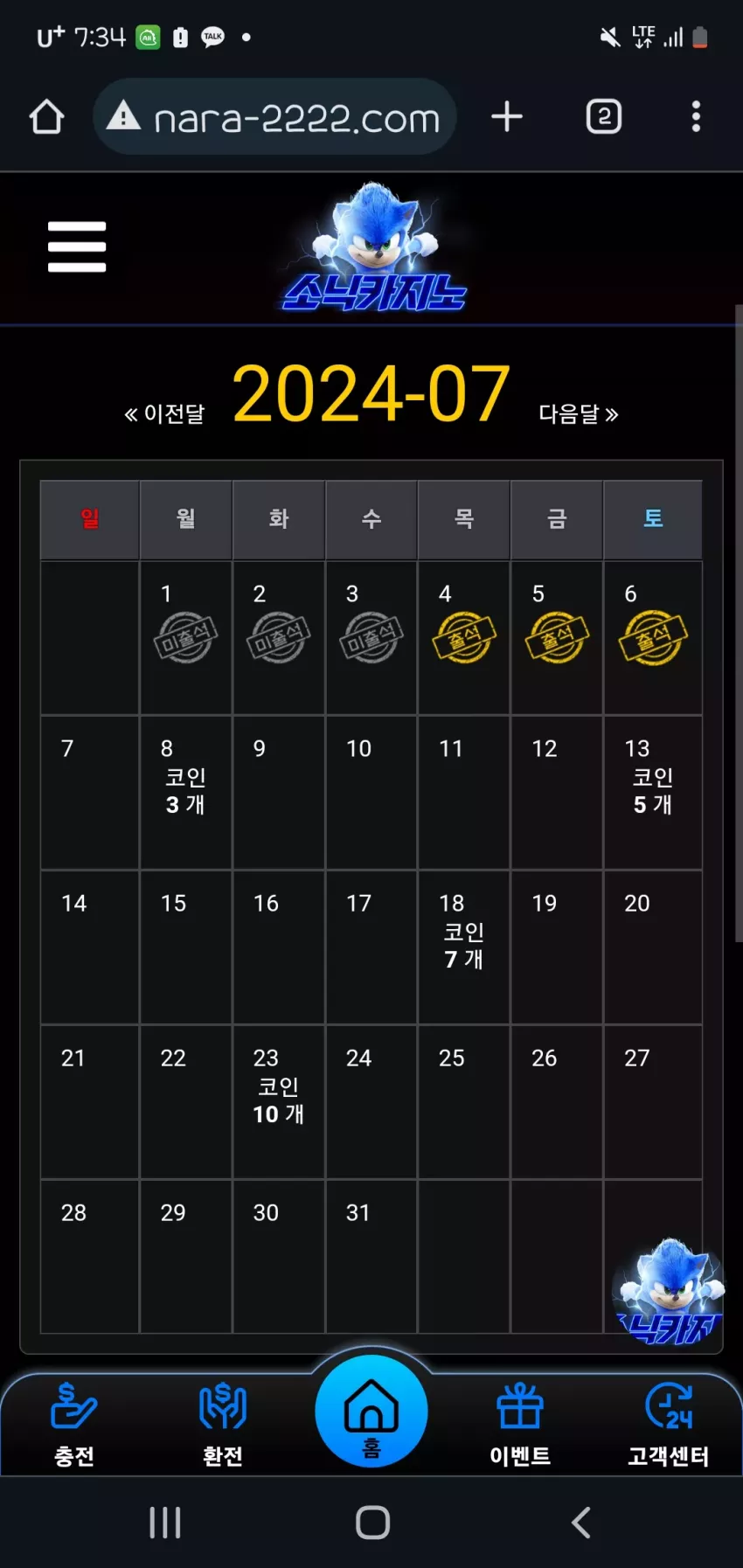Go back with system back button
The height and width of the screenshot is (1568, 743).
pos(580,1522)
